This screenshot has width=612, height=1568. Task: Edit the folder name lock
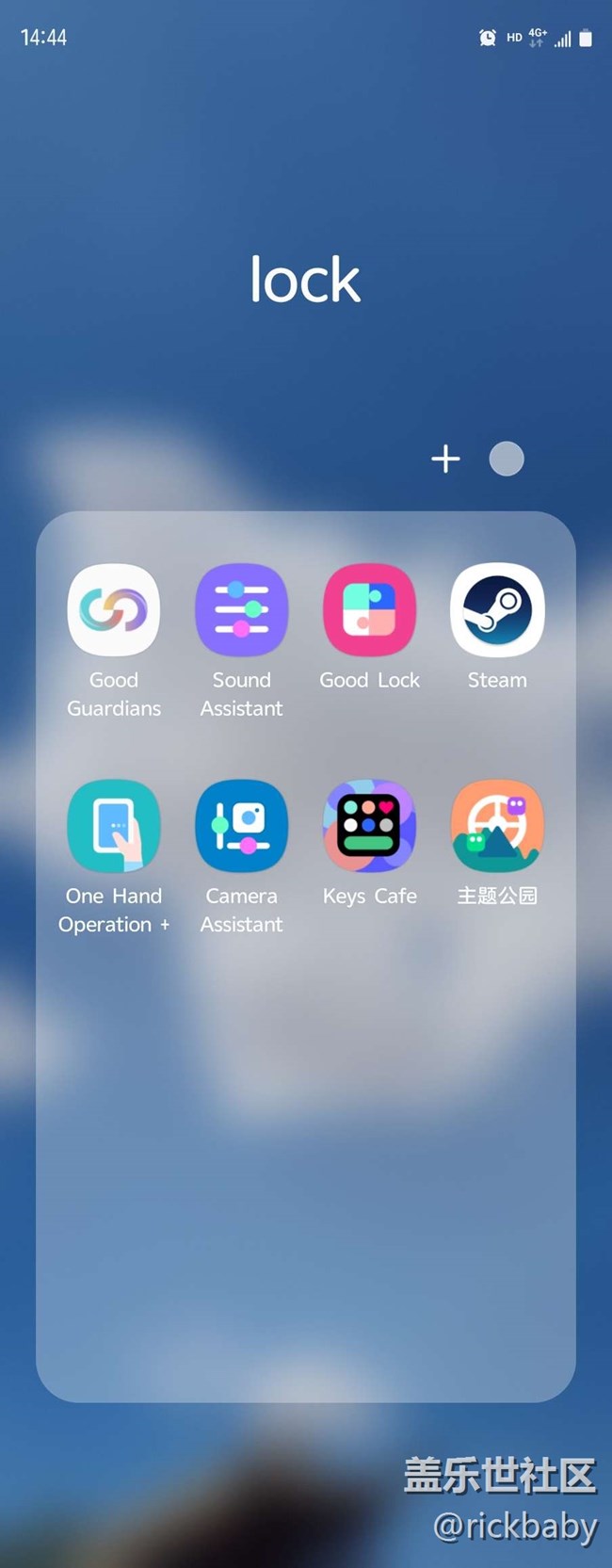coord(305,280)
